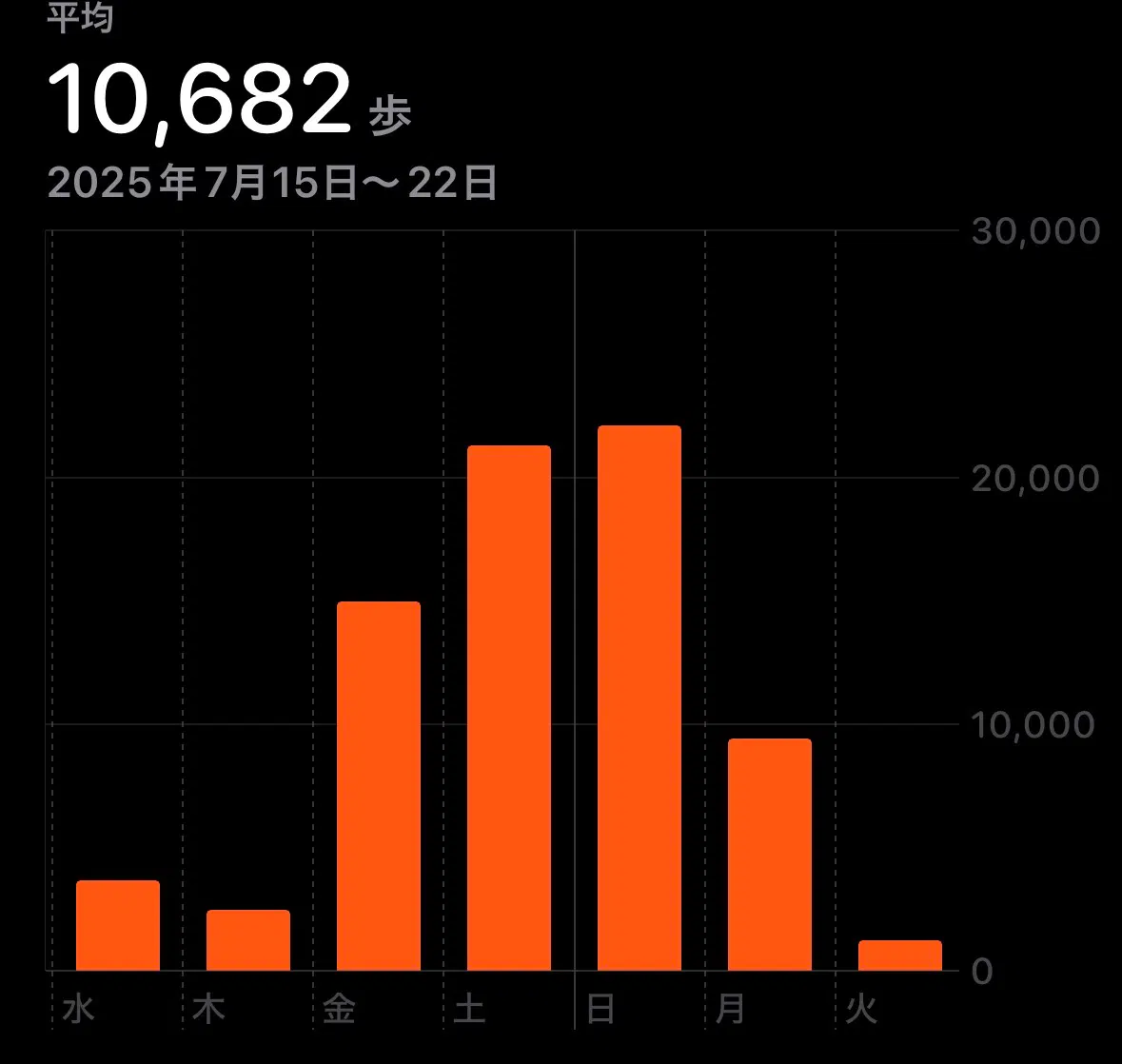Show steps for the Sunday (日) bar

tap(640, 699)
